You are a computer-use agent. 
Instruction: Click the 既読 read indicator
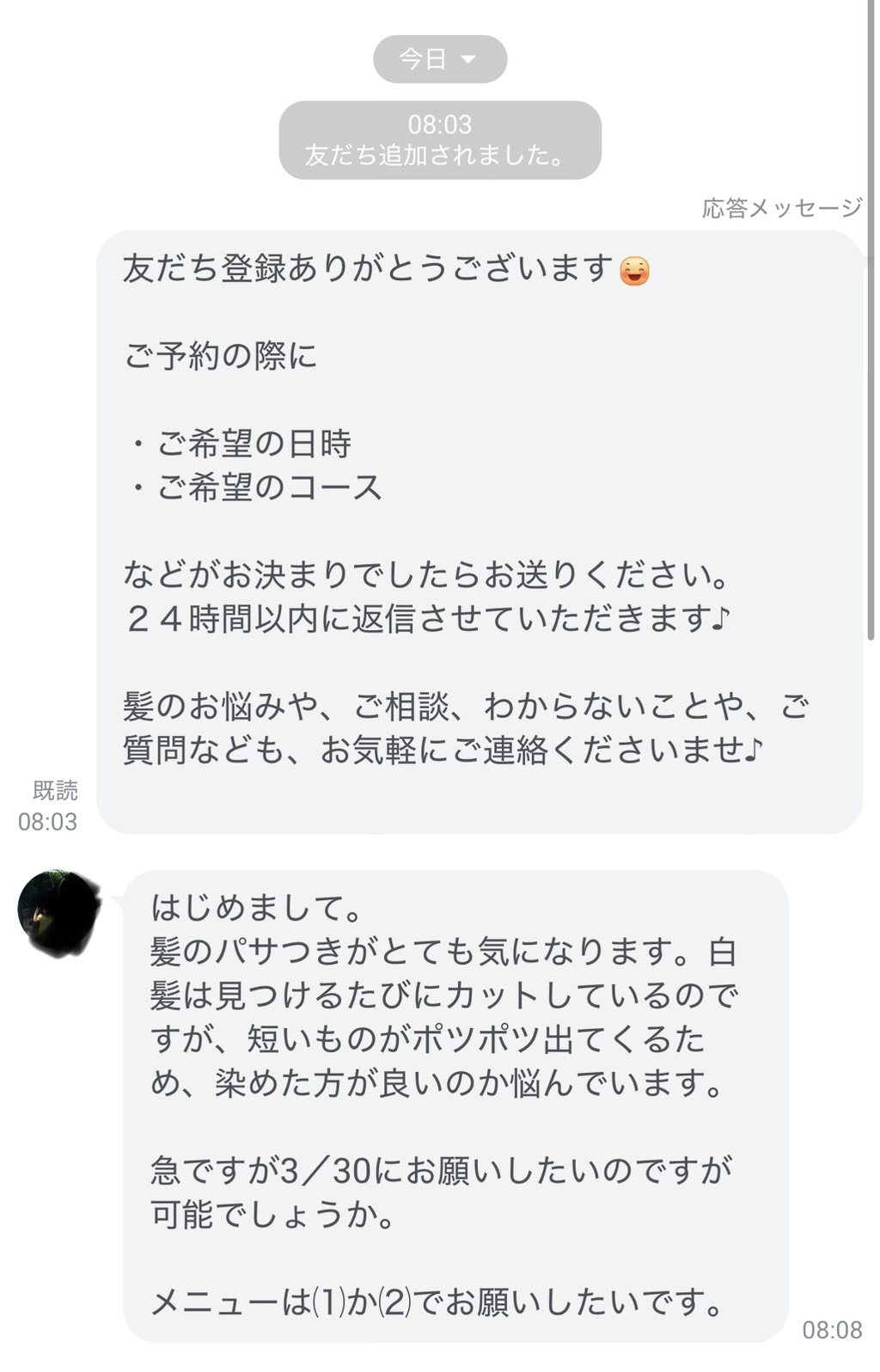coord(57,791)
